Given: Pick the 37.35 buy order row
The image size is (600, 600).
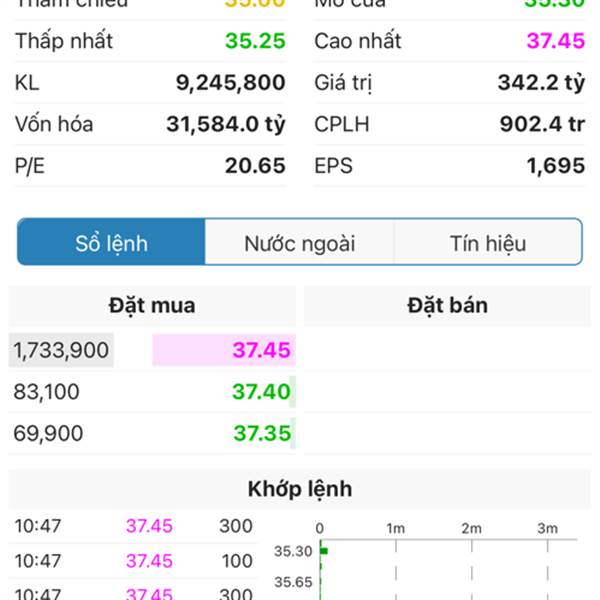Looking at the screenshot, I should (152, 434).
